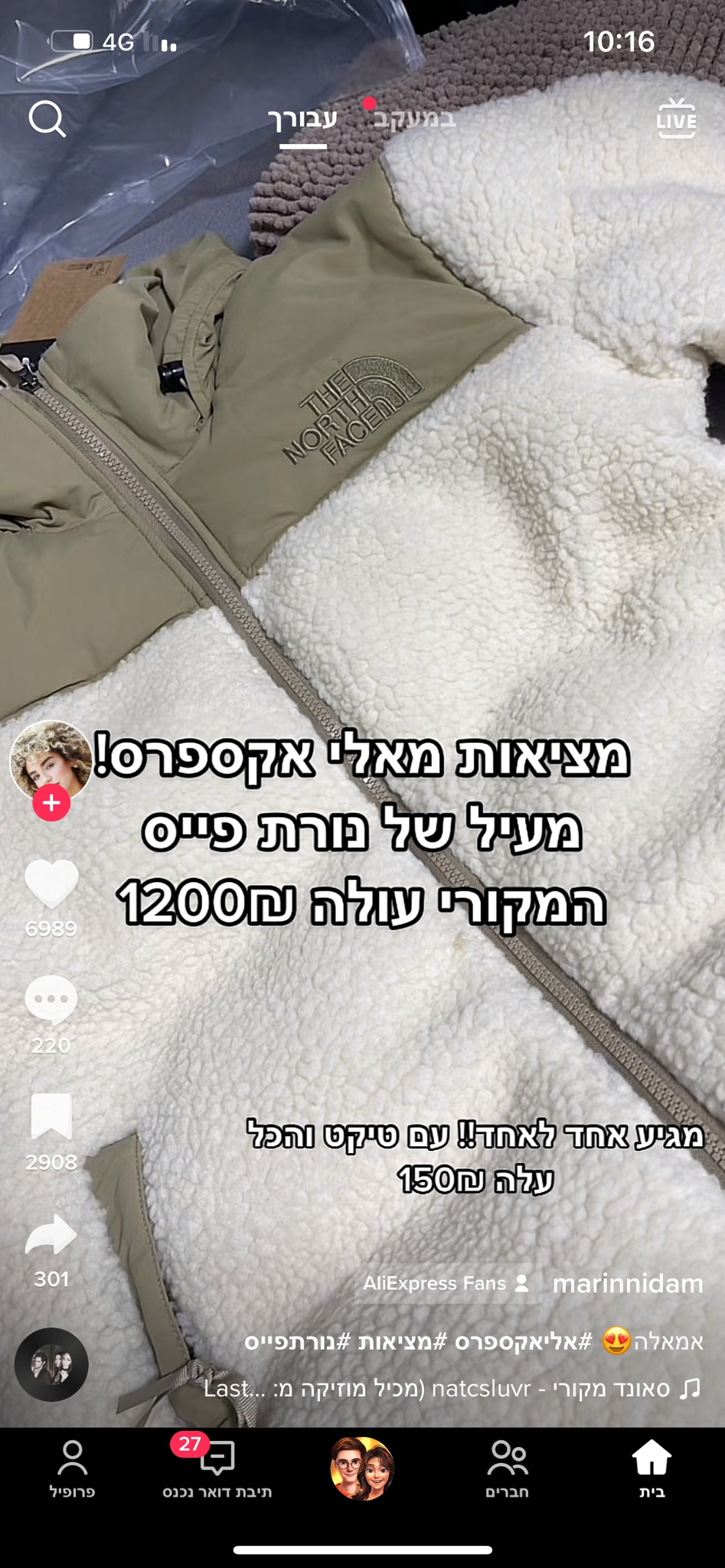The height and width of the screenshot is (1568, 725).
Task: Share this video with the arrow icon
Action: pyautogui.click(x=51, y=1234)
